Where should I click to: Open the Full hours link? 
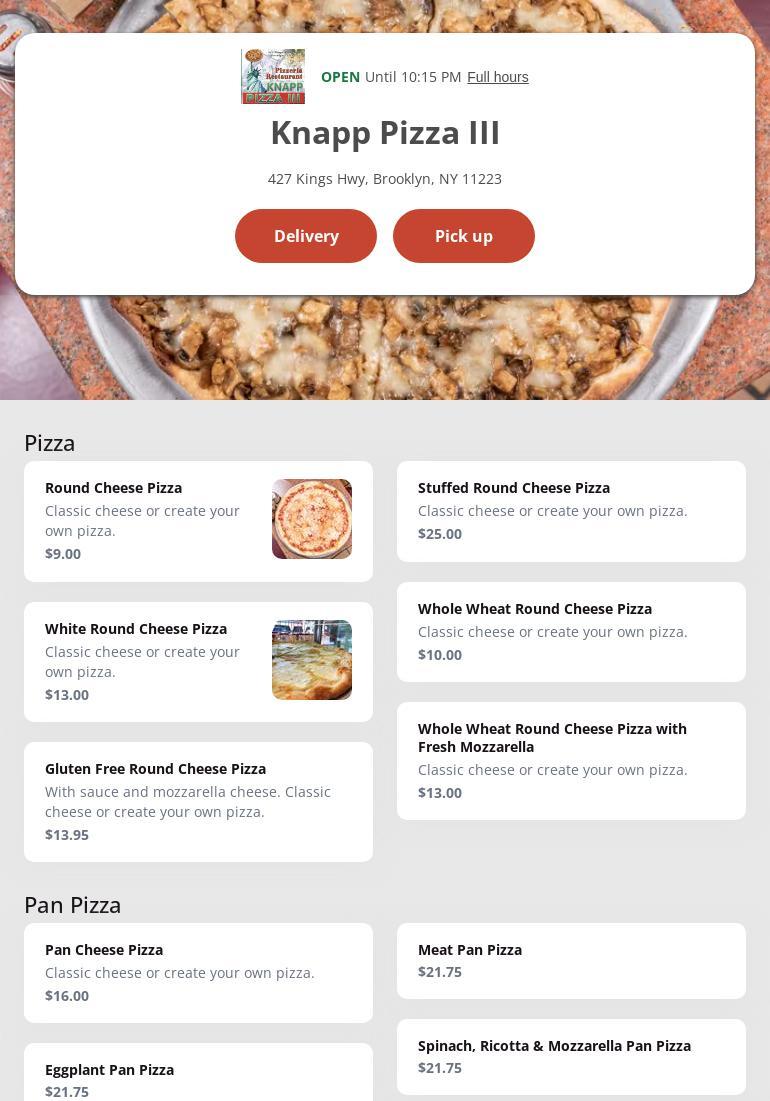(497, 77)
